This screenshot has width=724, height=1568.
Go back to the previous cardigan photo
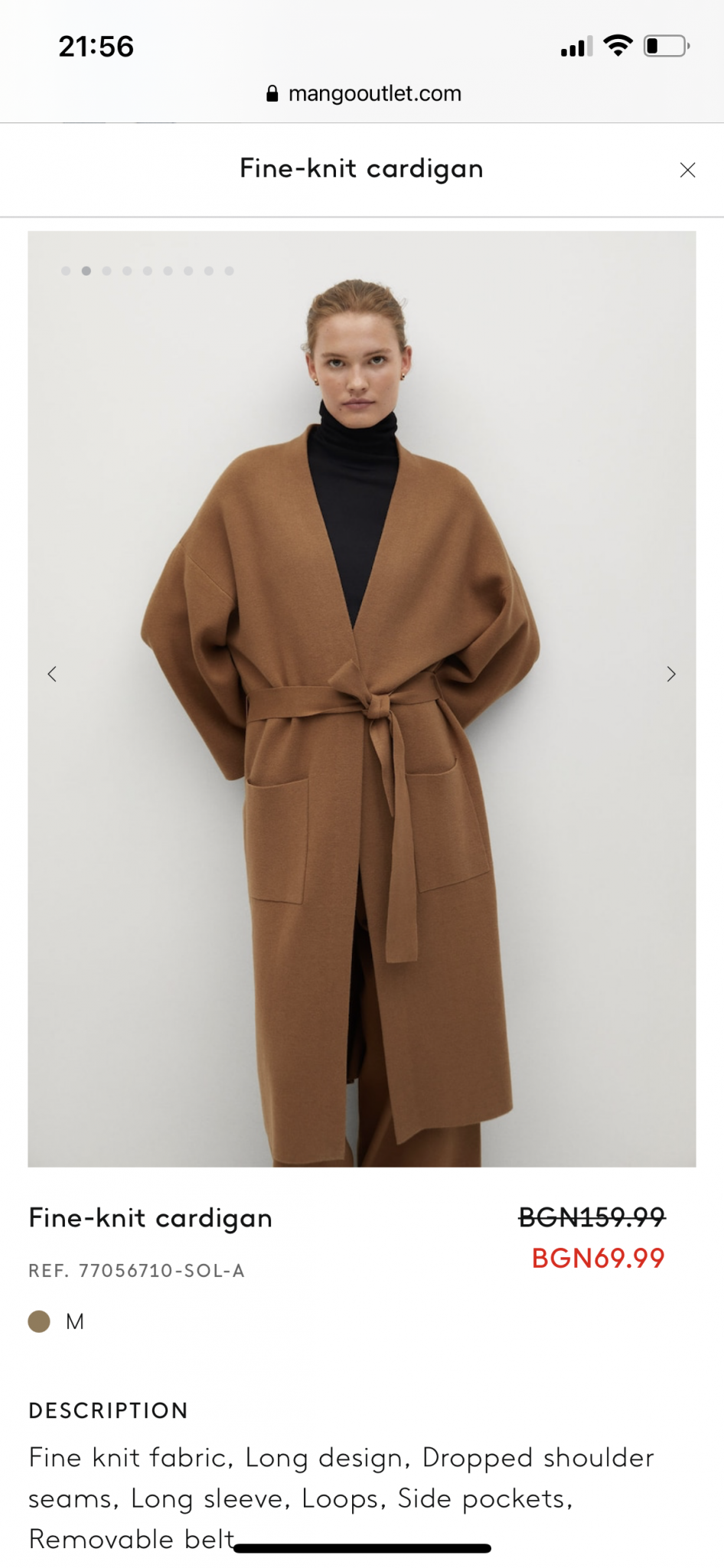pos(52,674)
